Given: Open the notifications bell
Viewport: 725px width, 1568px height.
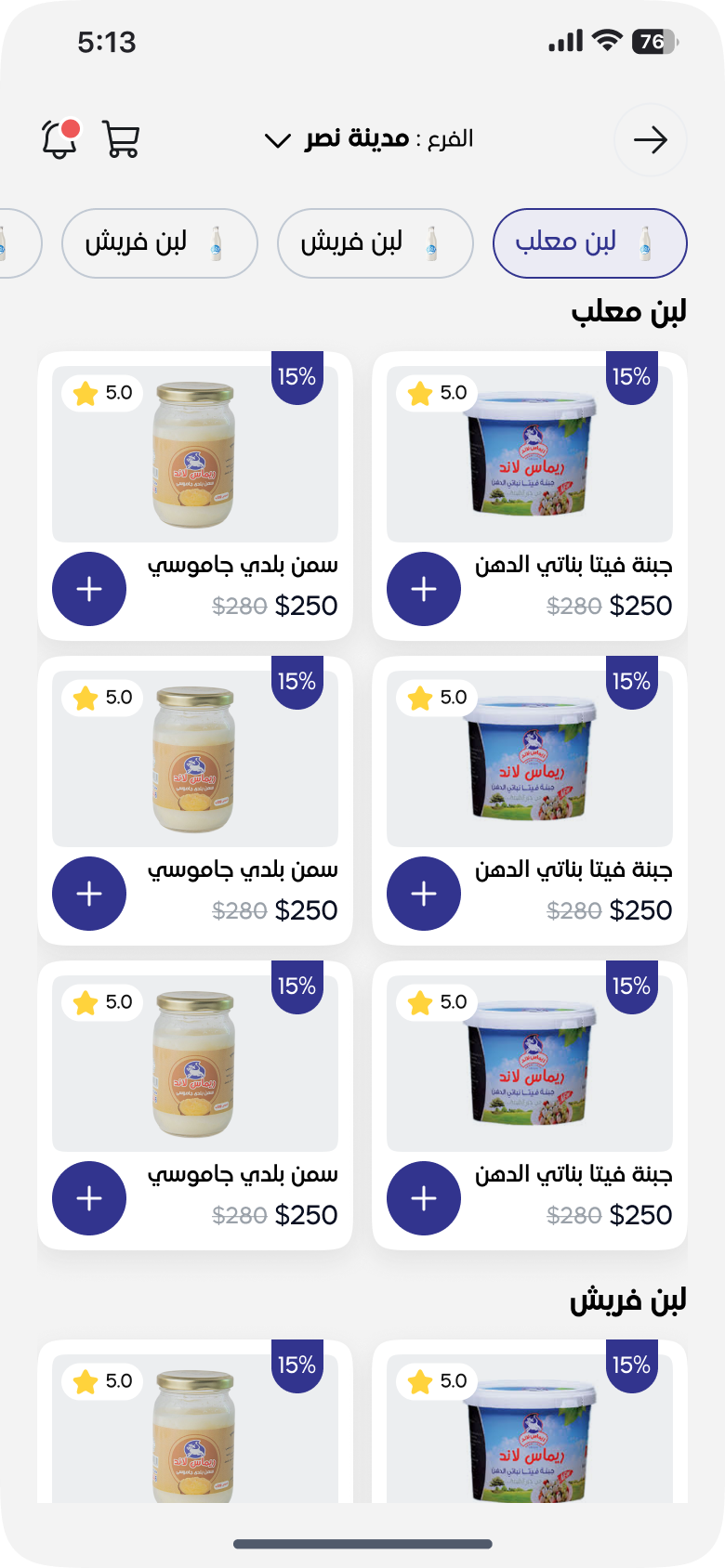Looking at the screenshot, I should pyautogui.click(x=60, y=139).
